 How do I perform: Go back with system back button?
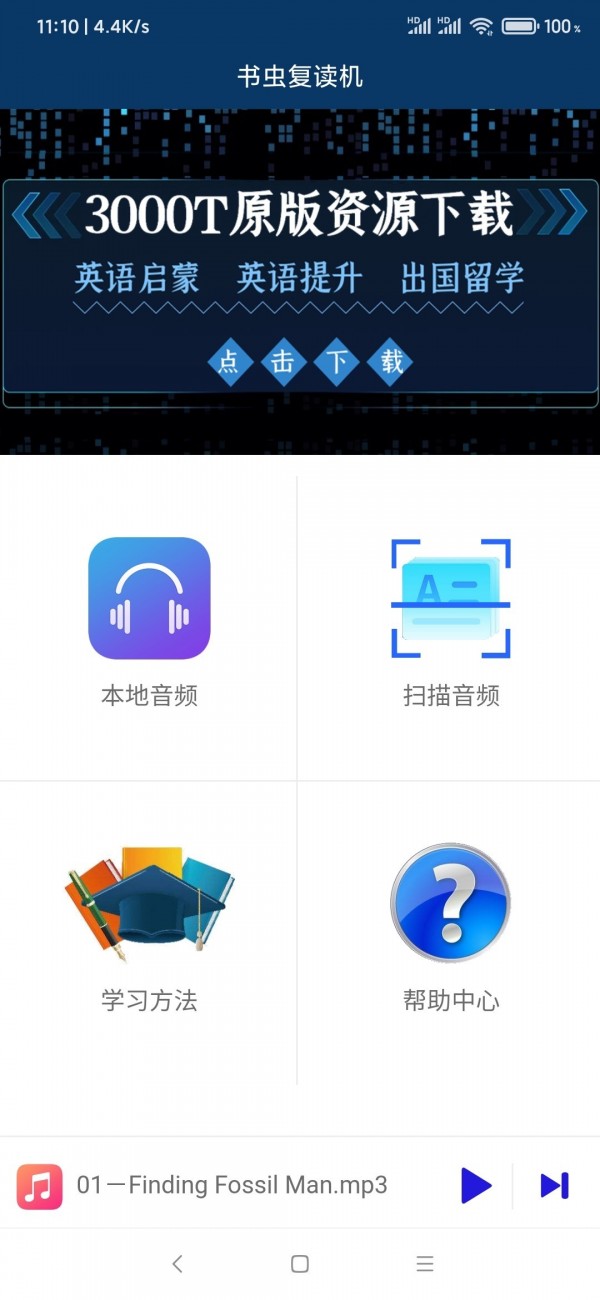[177, 1264]
